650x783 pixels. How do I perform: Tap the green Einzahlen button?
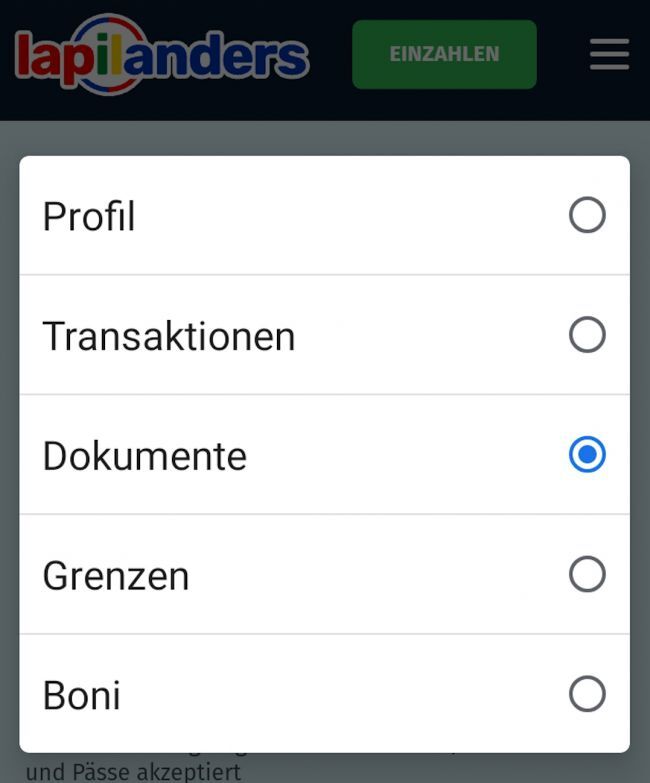(x=444, y=54)
